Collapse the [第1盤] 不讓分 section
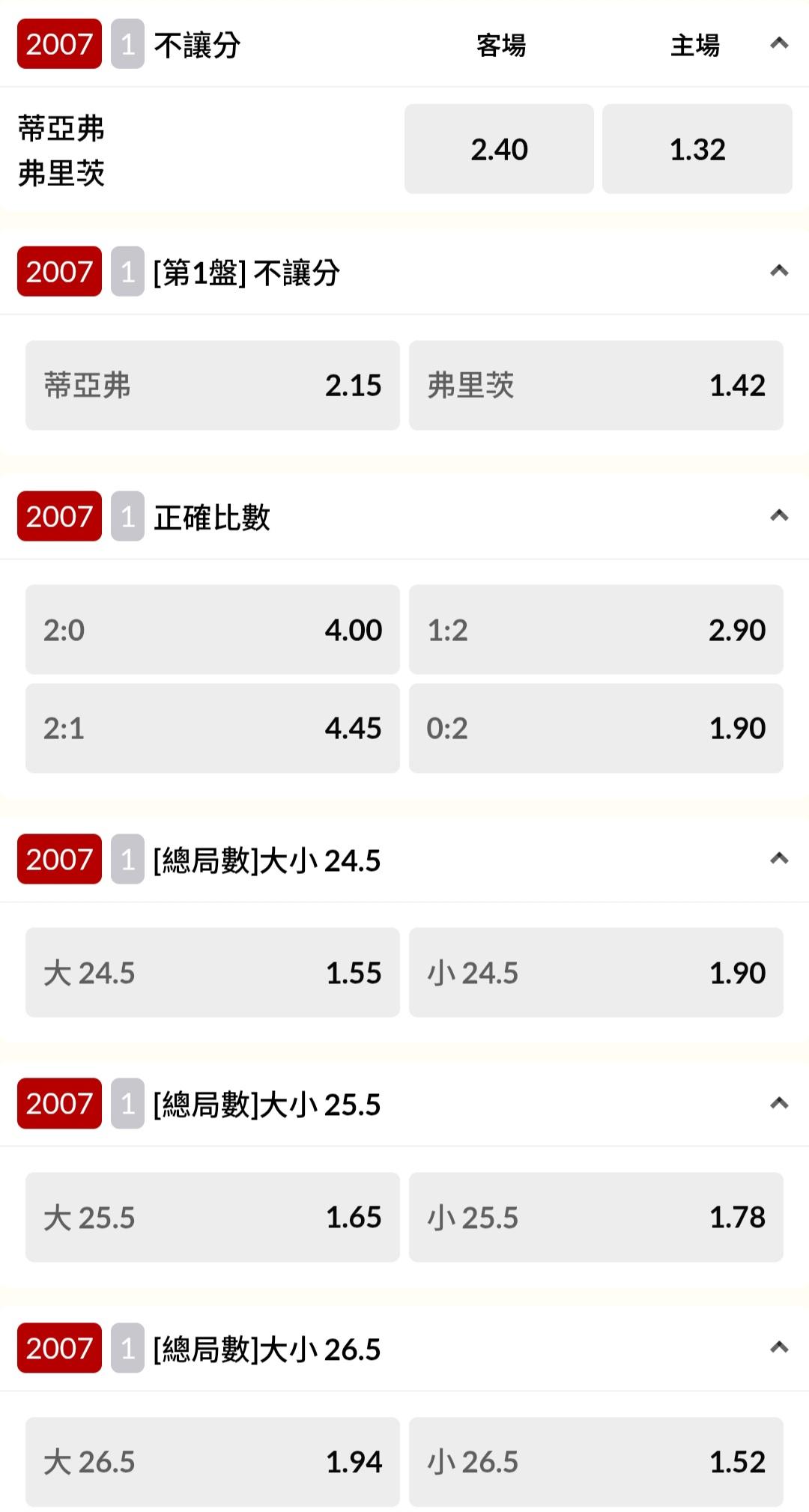Screen dimensions: 809x1512 click(x=779, y=271)
